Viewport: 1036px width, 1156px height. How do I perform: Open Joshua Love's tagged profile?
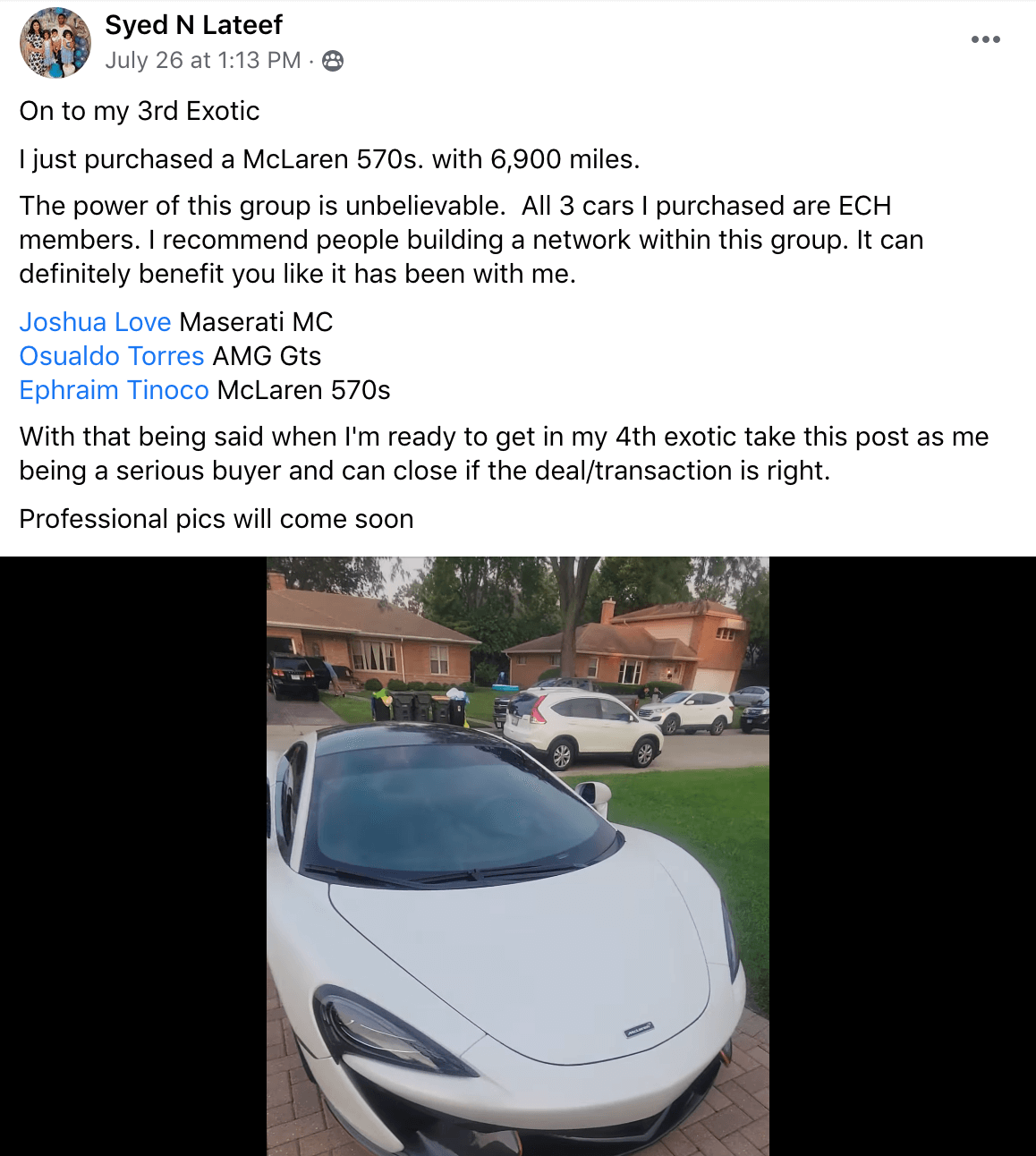pos(95,322)
